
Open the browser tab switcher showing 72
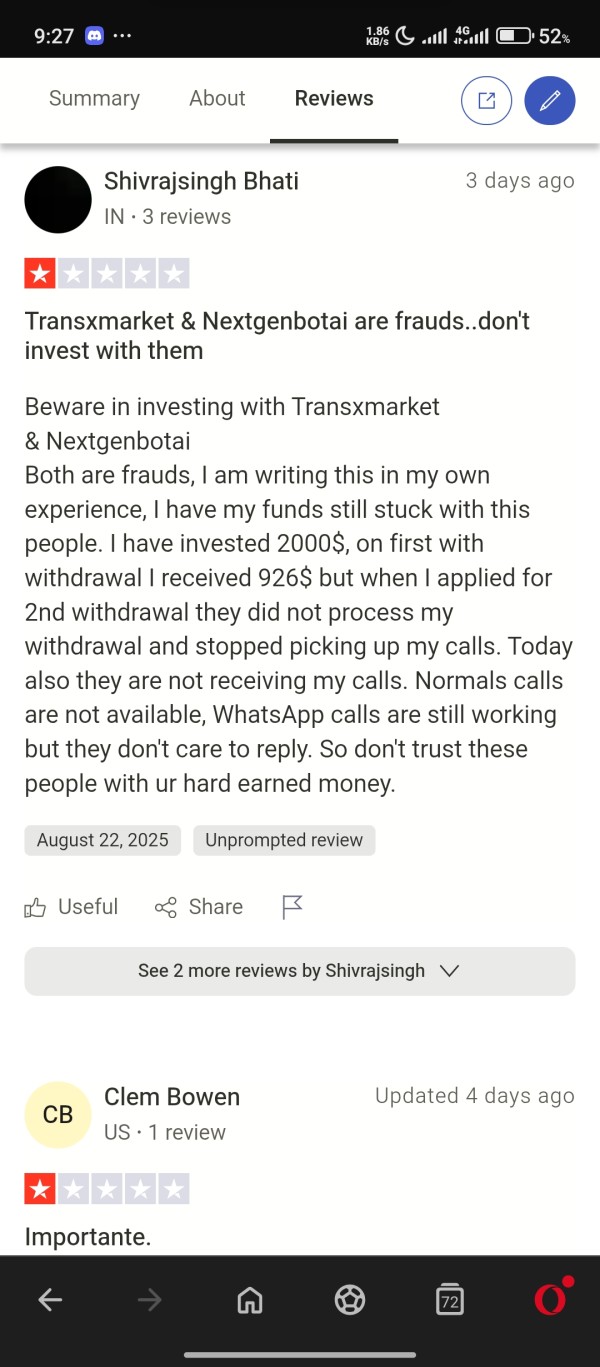450,1300
